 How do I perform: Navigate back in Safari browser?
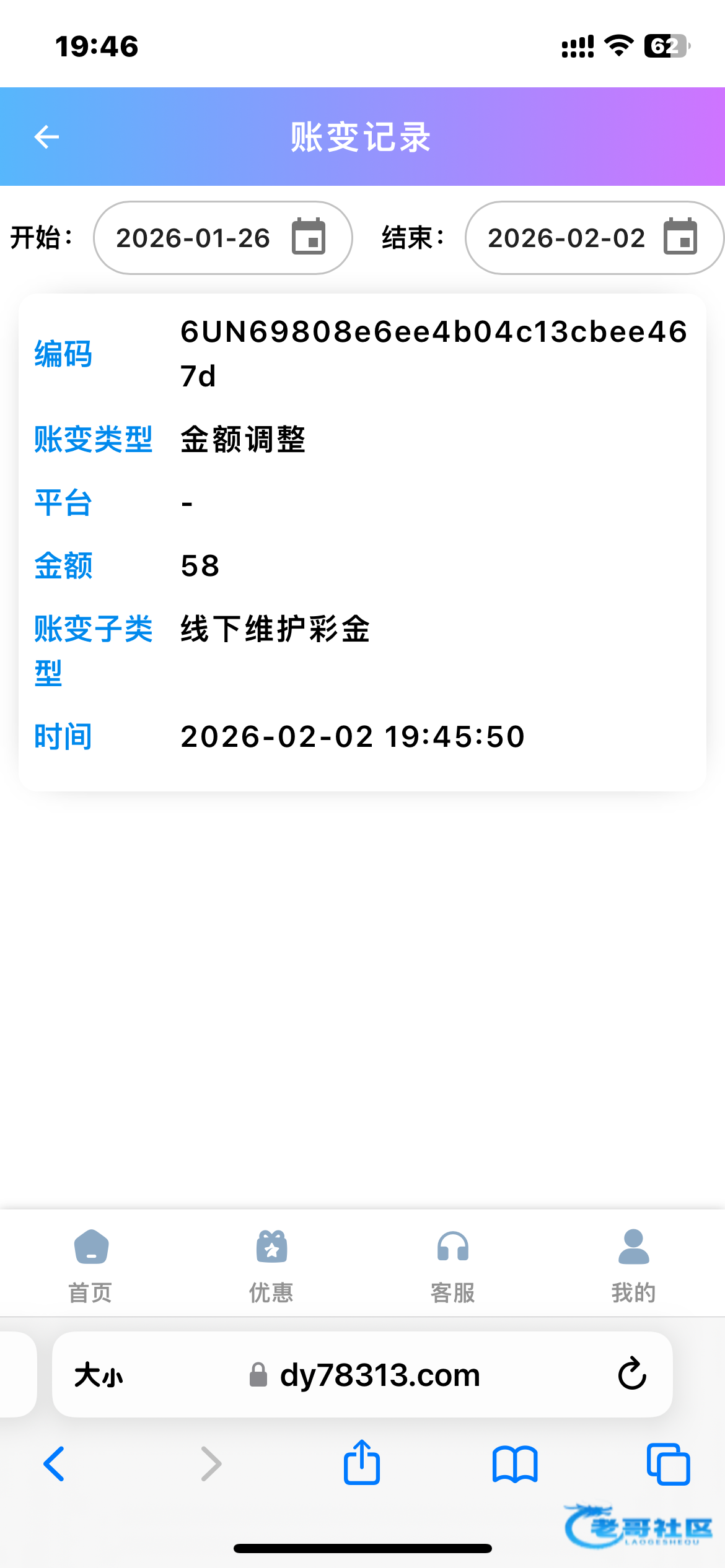point(54,1464)
